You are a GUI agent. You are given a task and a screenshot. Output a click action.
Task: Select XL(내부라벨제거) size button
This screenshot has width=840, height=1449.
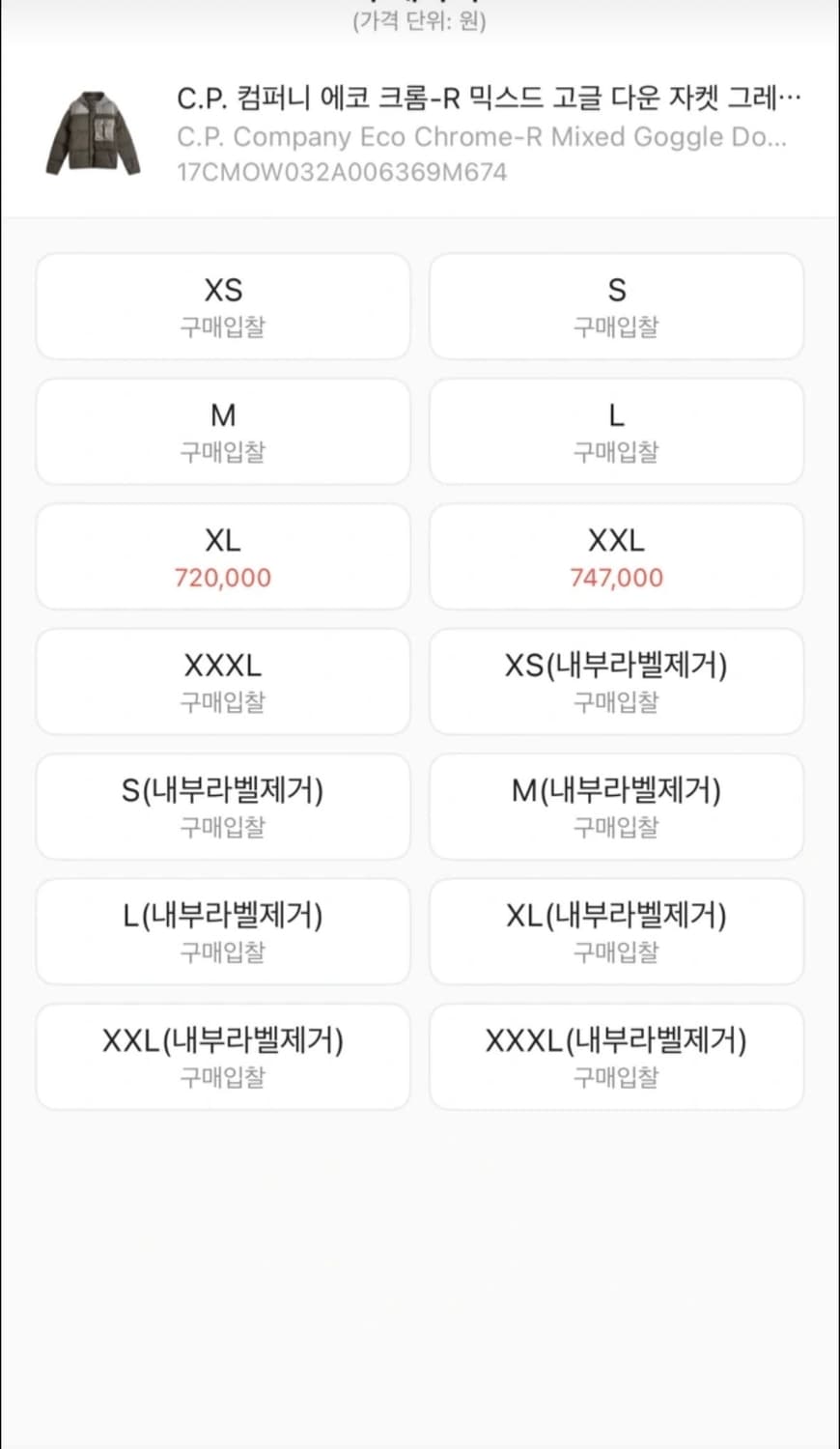click(x=617, y=931)
